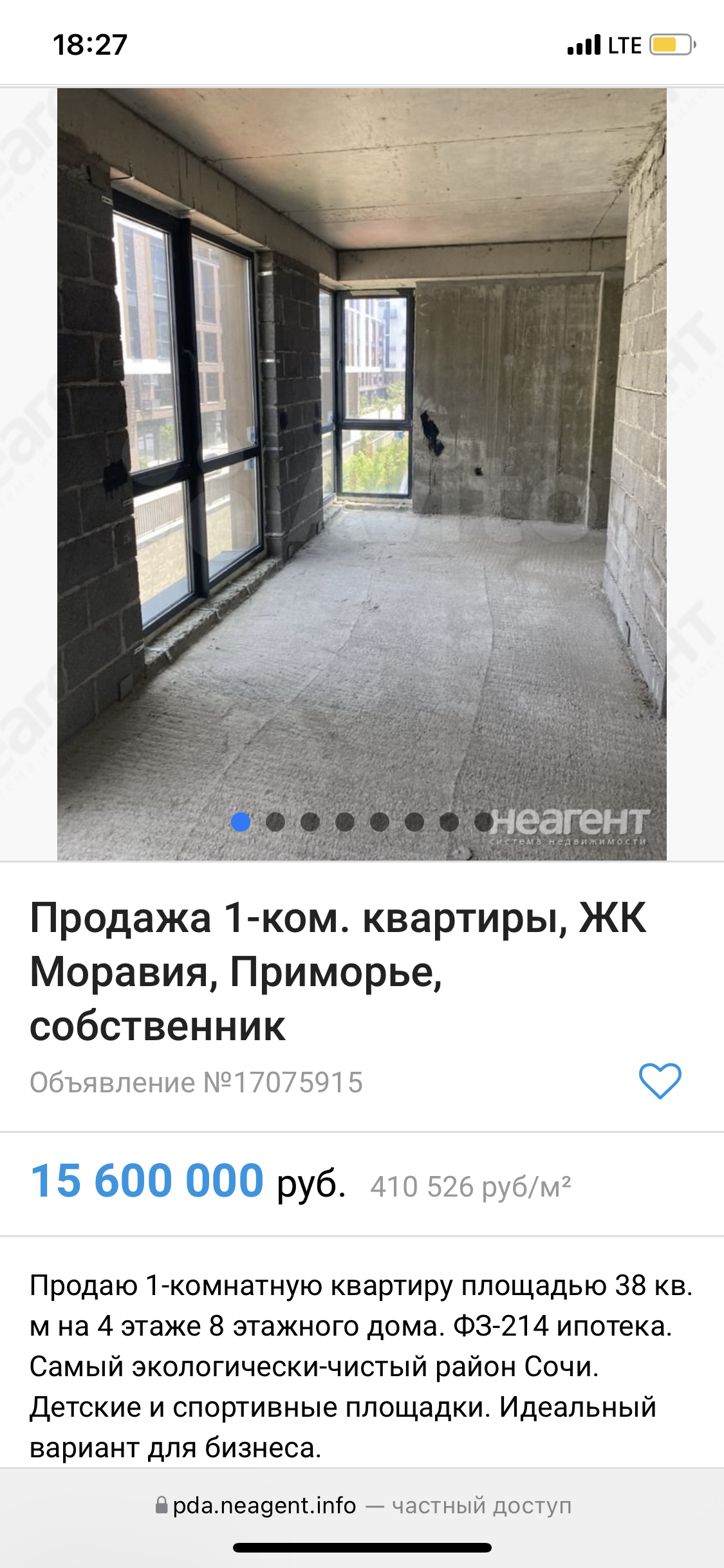Screen dimensions: 724x1568
Task: Select the last photo indicator dot
Action: (483, 822)
